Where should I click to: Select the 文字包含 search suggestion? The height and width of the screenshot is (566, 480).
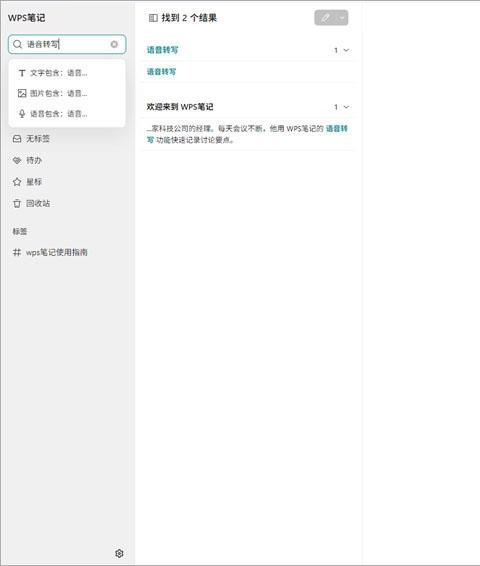67,73
